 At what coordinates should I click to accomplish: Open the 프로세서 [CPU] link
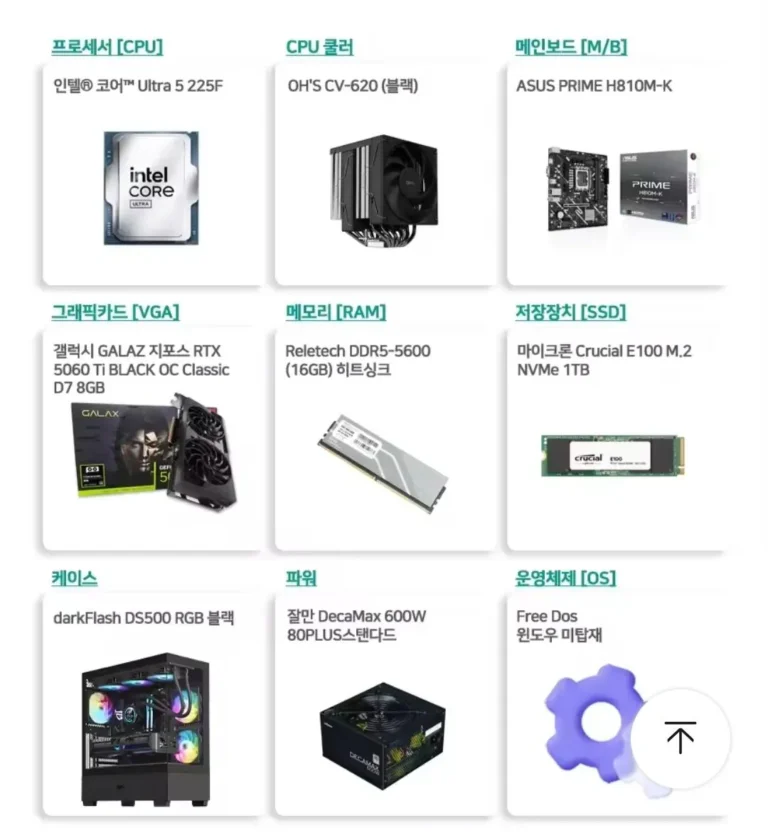coord(107,47)
